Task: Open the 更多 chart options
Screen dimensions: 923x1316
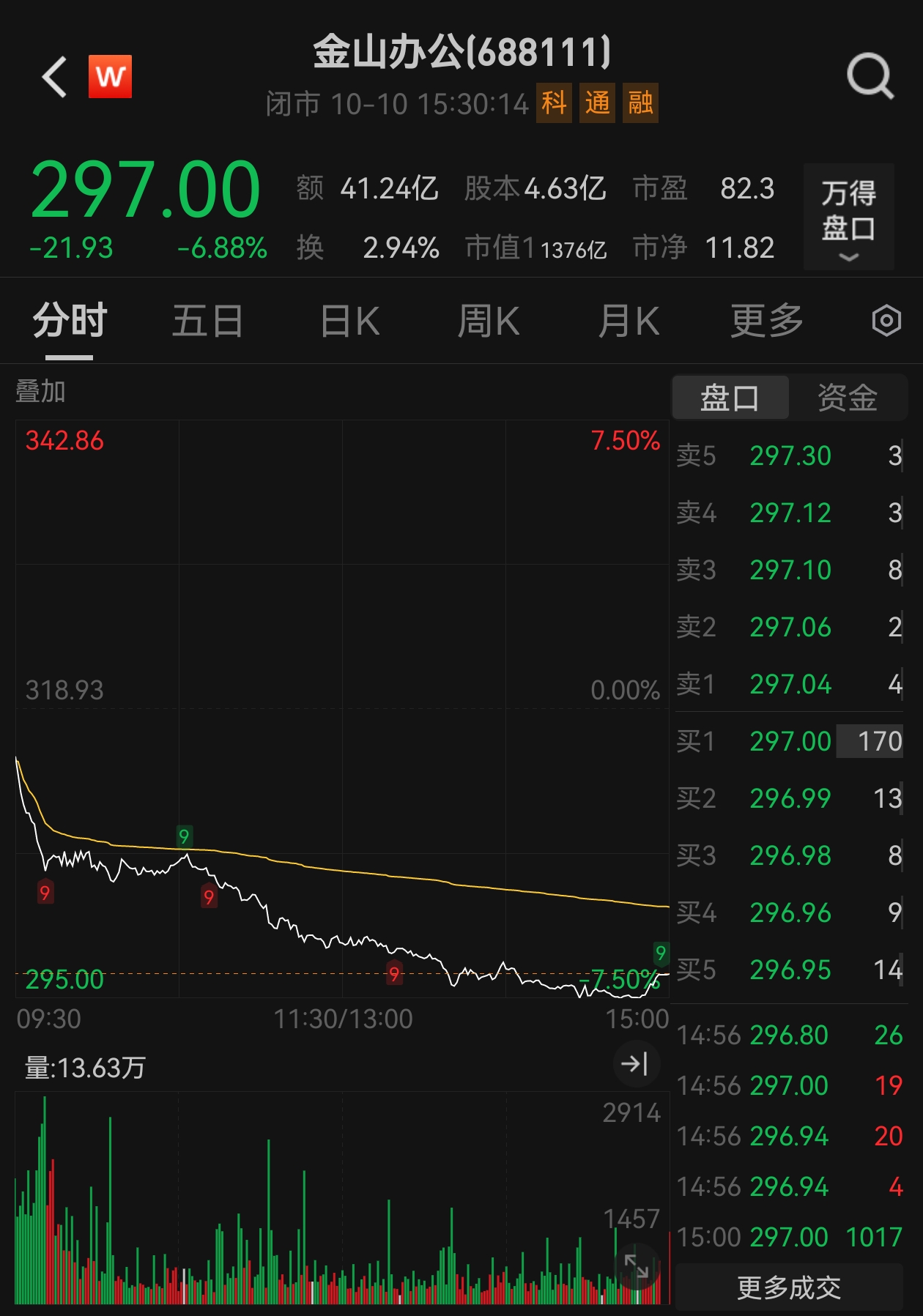Action: (767, 321)
